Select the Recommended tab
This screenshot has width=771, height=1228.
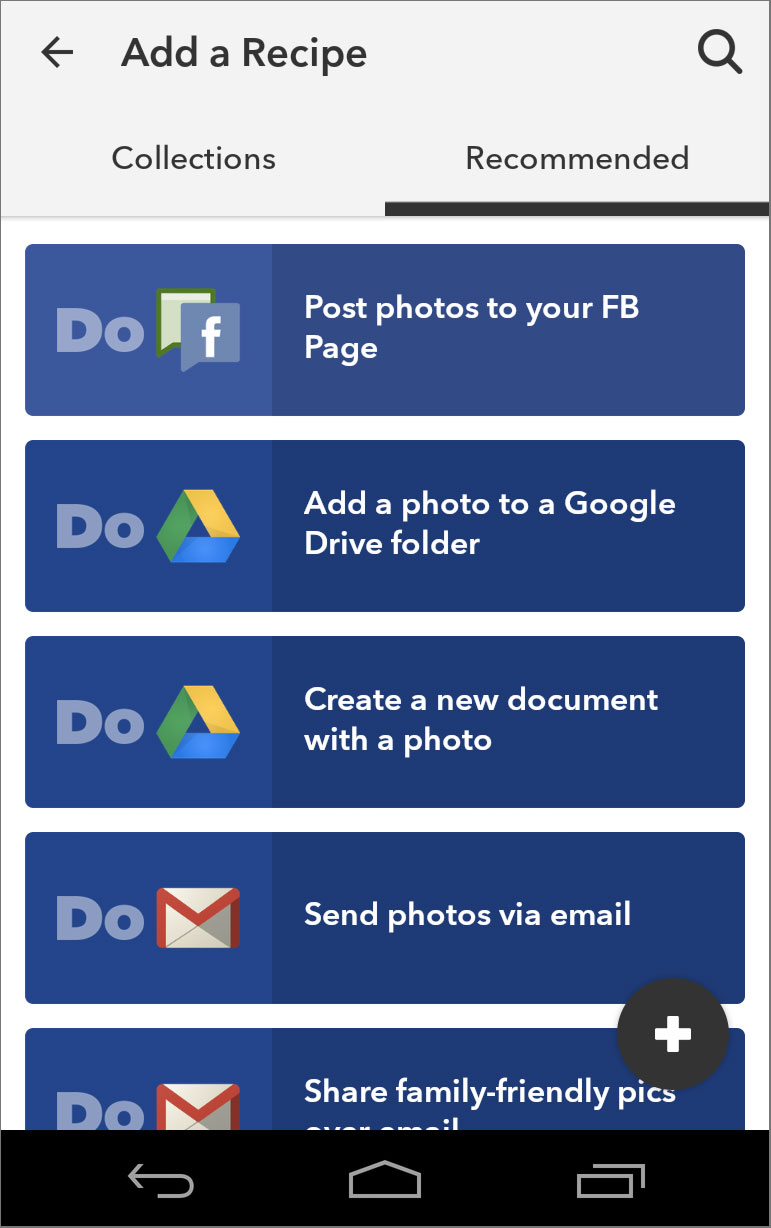pyautogui.click(x=577, y=158)
